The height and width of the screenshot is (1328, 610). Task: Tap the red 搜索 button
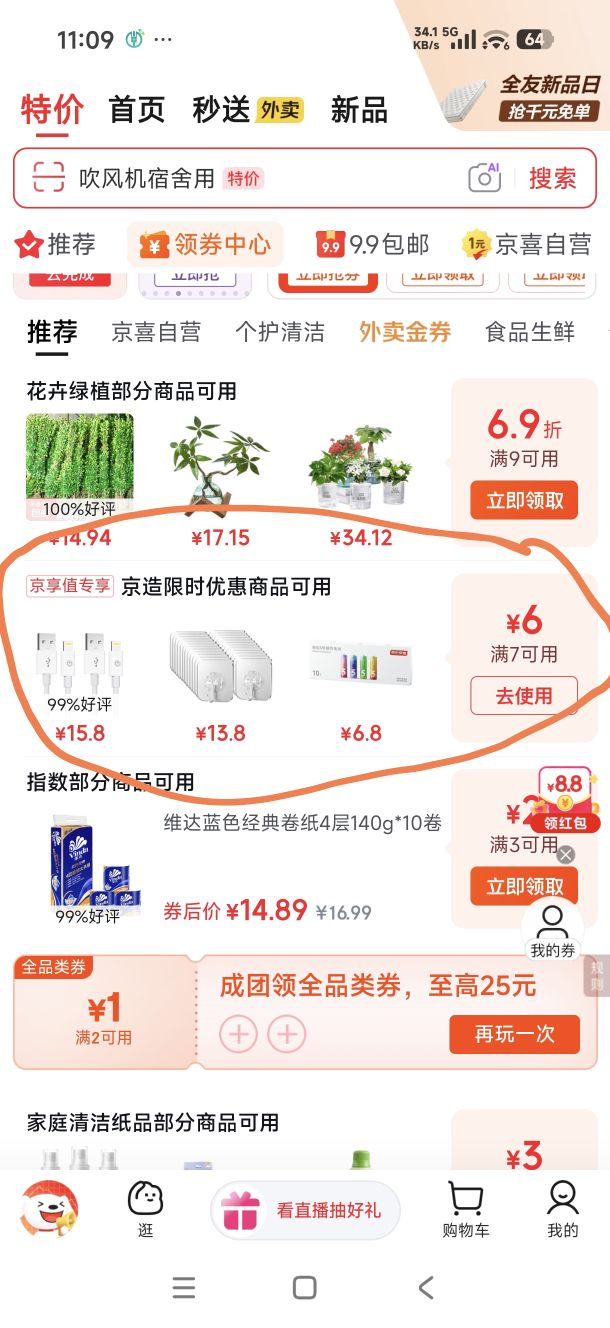pyautogui.click(x=552, y=179)
